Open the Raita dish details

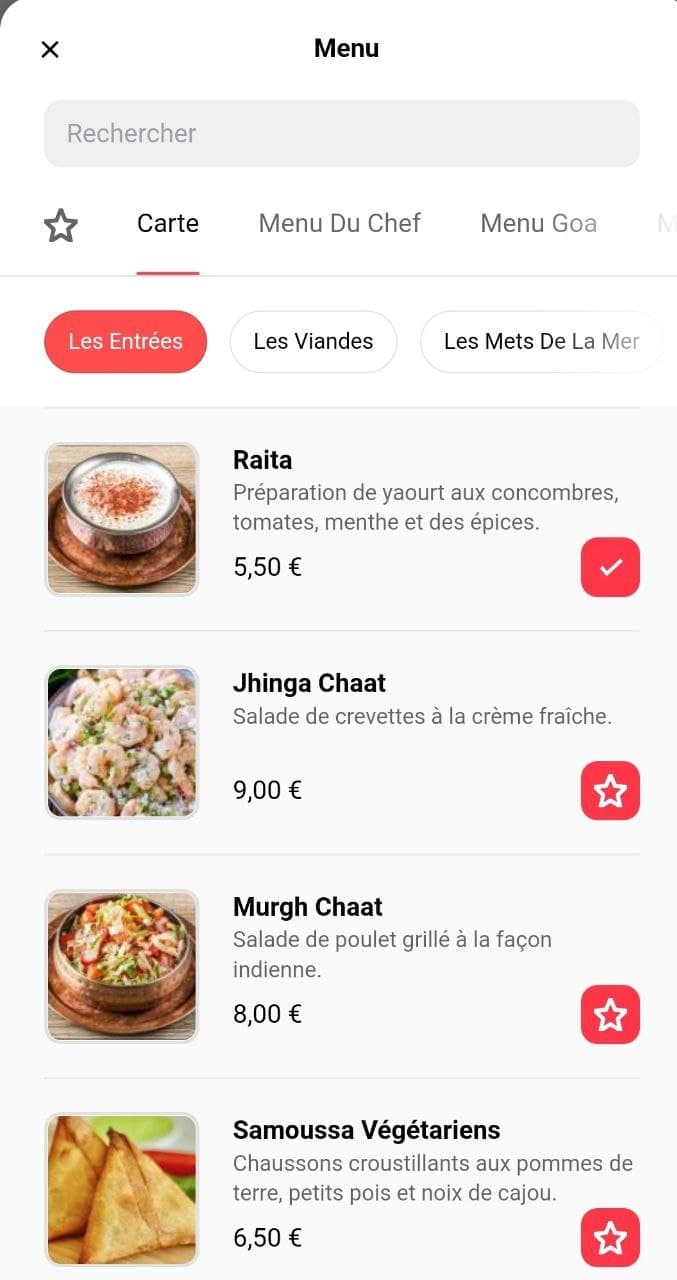pos(262,460)
